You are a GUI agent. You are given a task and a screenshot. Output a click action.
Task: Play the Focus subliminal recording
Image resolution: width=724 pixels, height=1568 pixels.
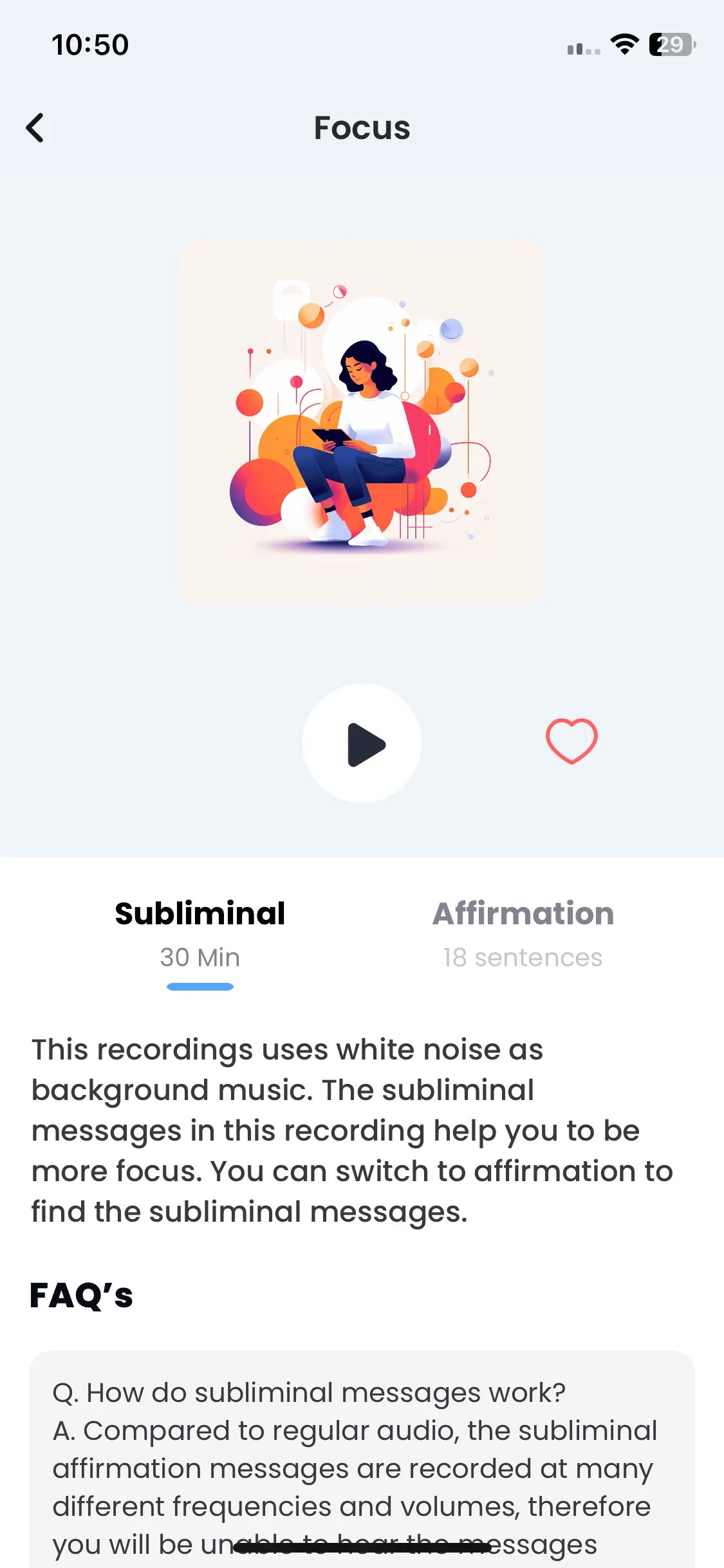pos(362,743)
